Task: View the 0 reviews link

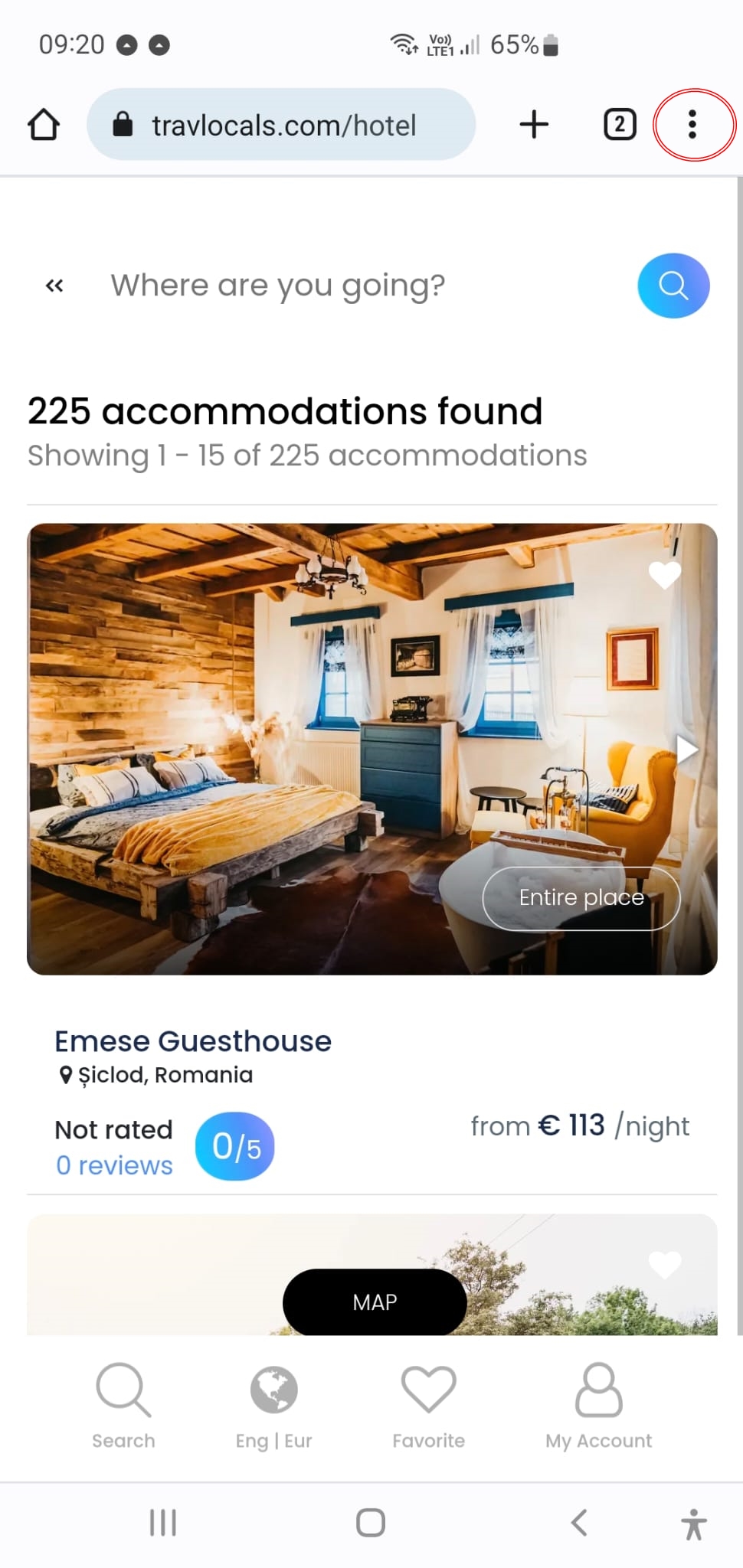Action: [114, 1165]
